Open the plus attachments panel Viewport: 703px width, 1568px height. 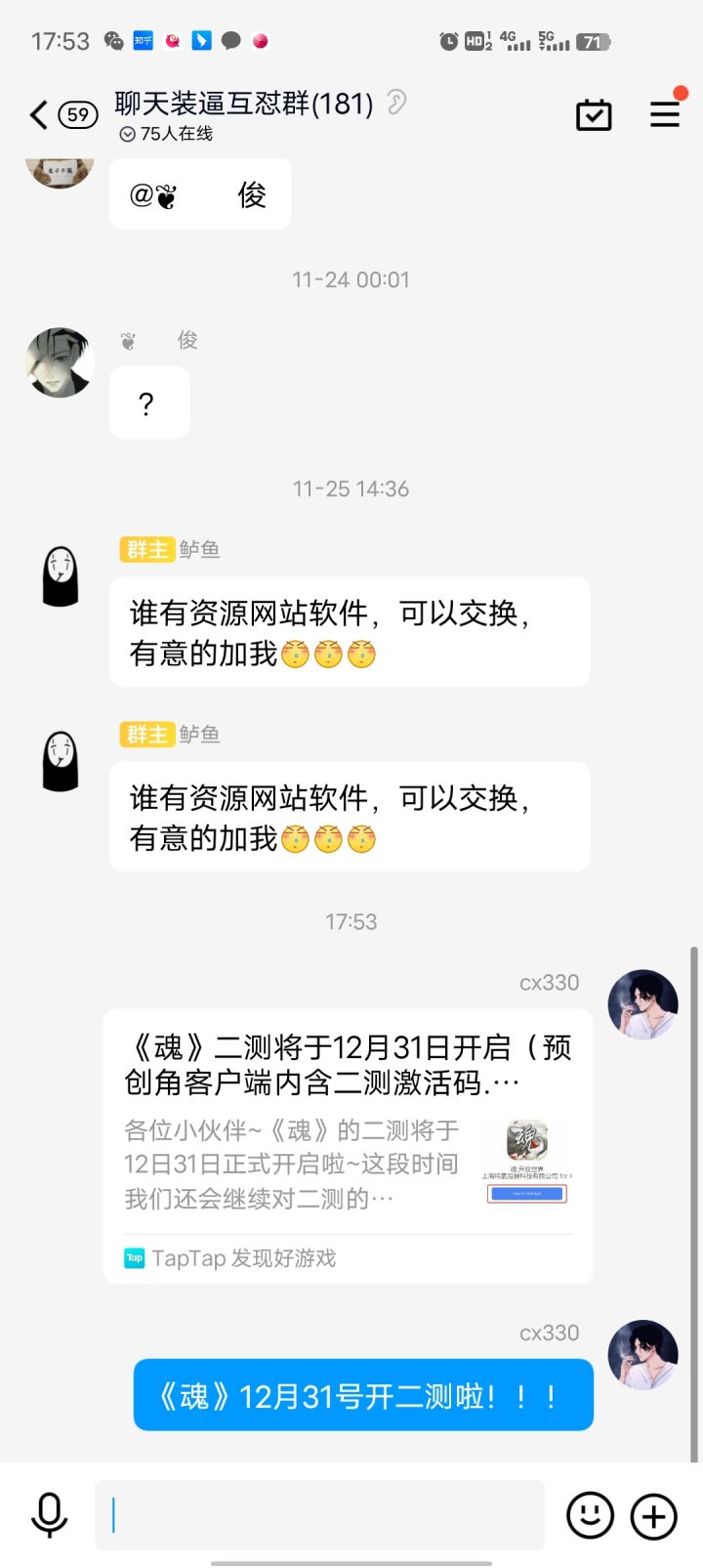pos(653,1516)
